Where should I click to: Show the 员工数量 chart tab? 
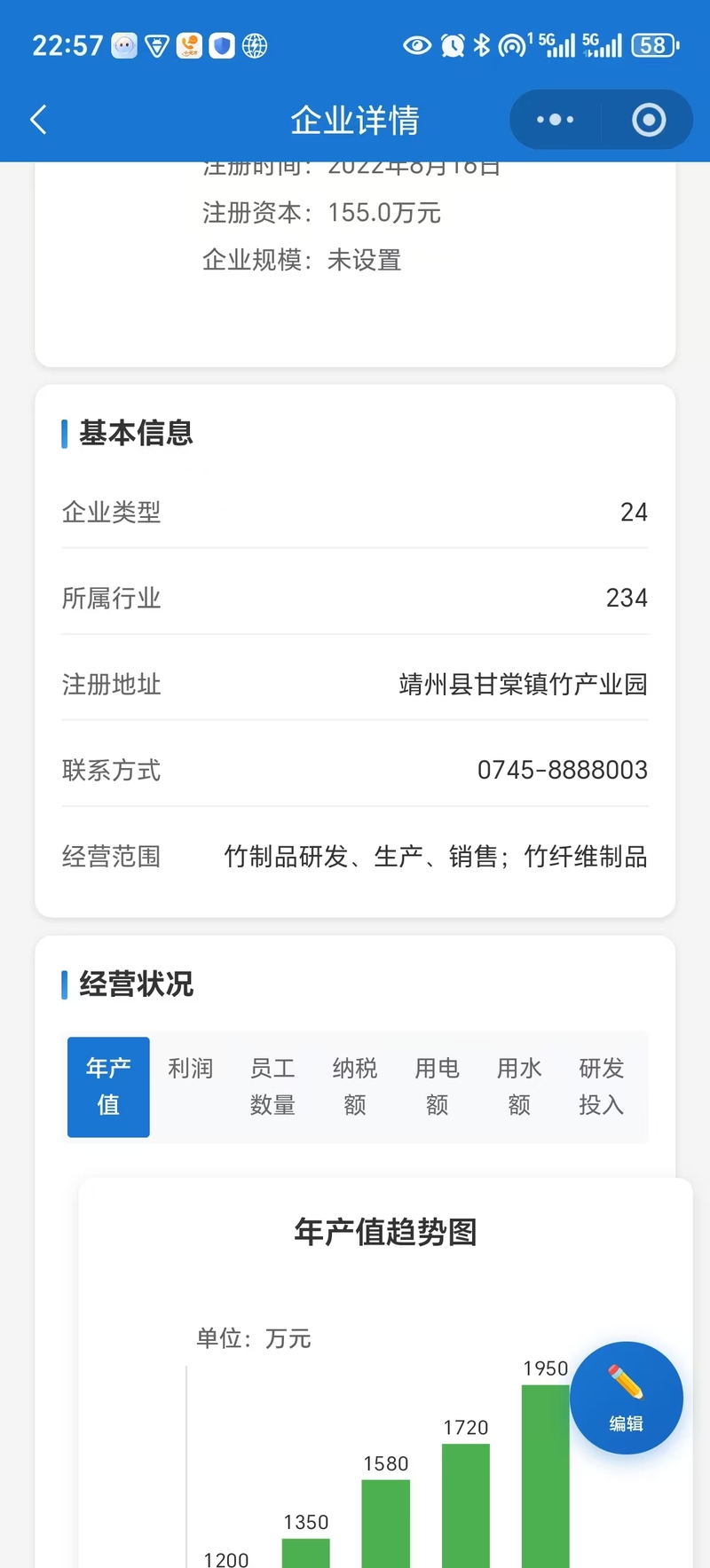pos(272,1086)
